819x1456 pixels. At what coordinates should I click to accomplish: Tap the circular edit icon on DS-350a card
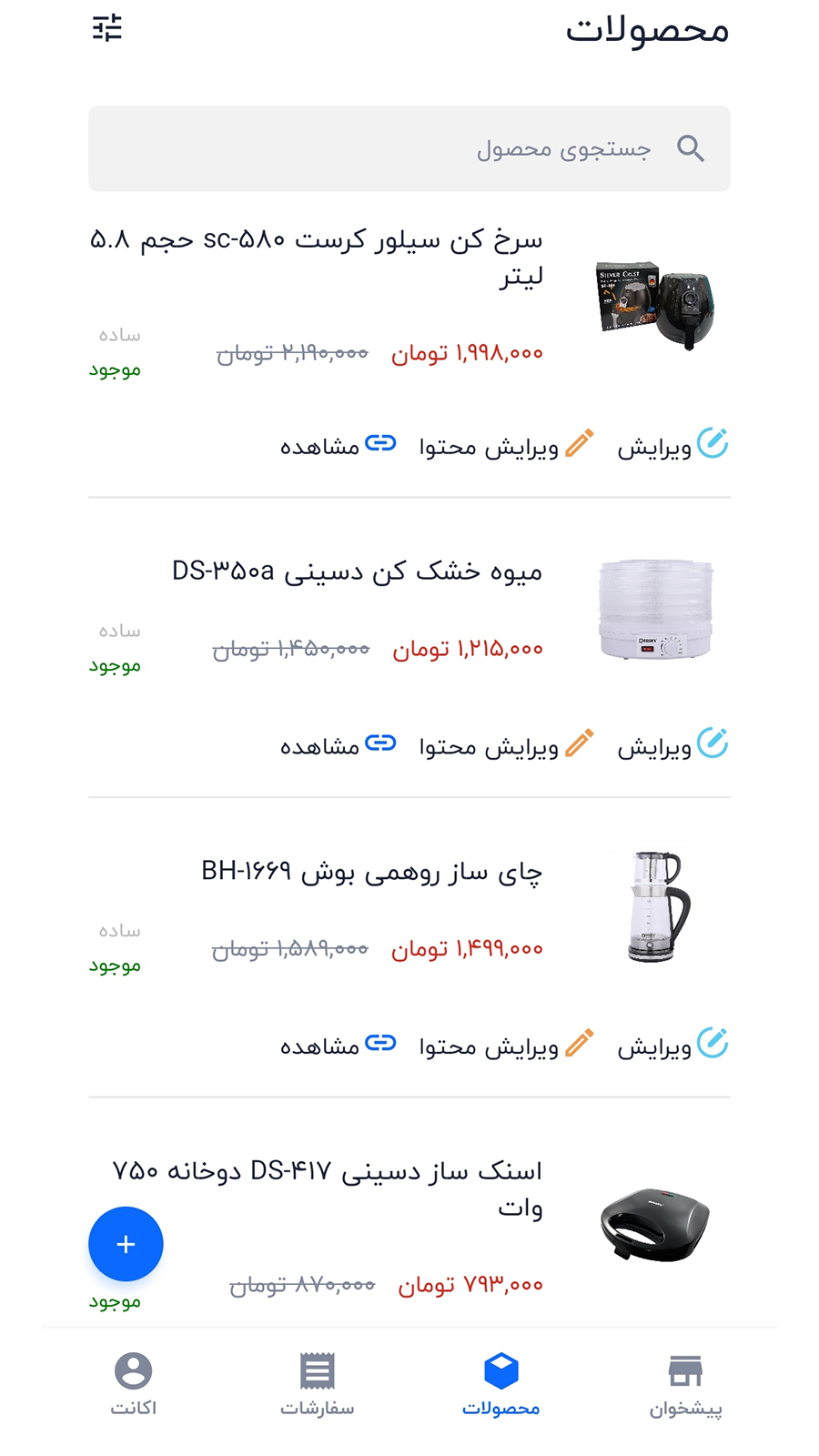click(x=715, y=743)
